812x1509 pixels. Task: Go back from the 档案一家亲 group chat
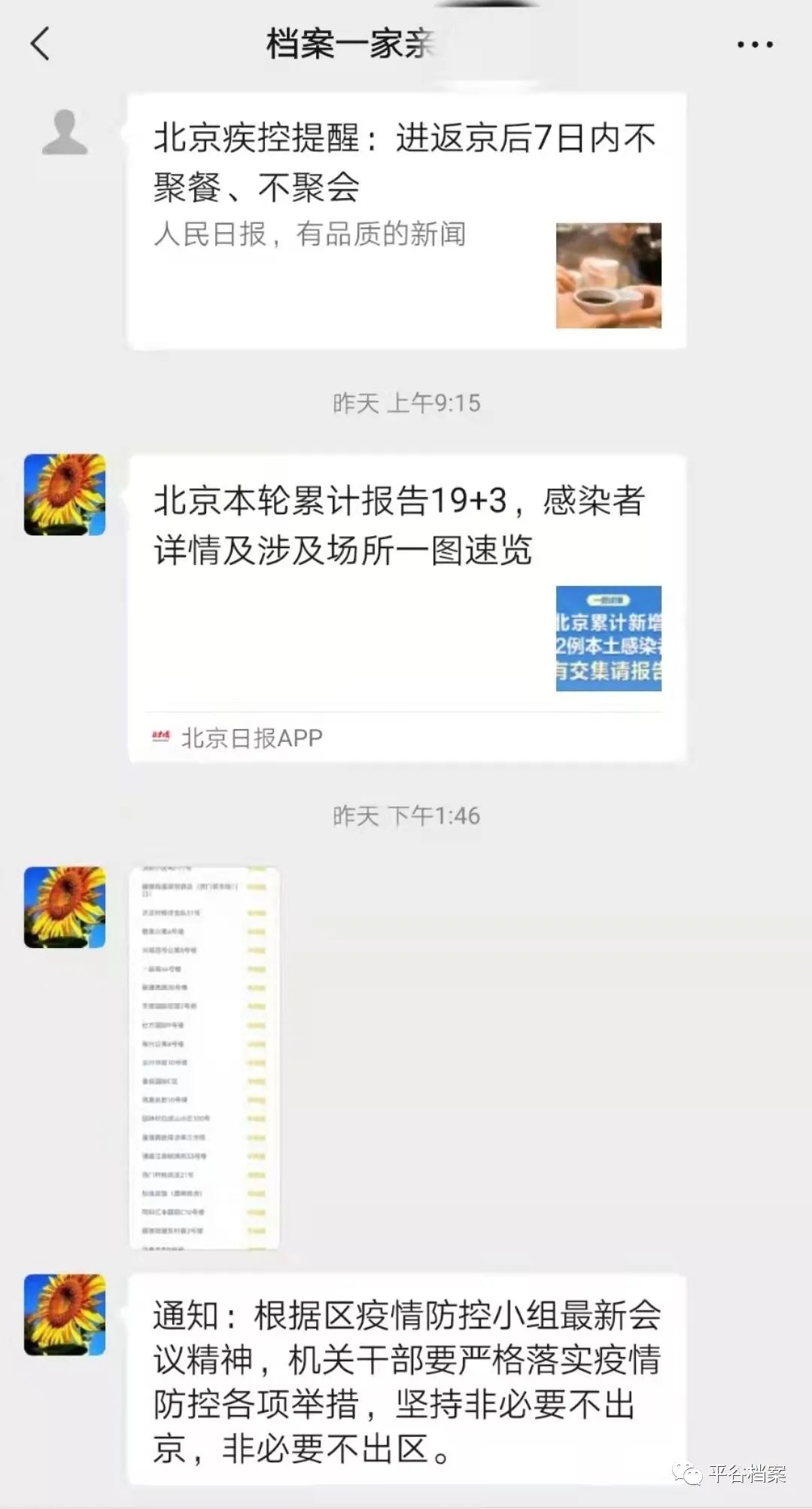click(x=41, y=44)
